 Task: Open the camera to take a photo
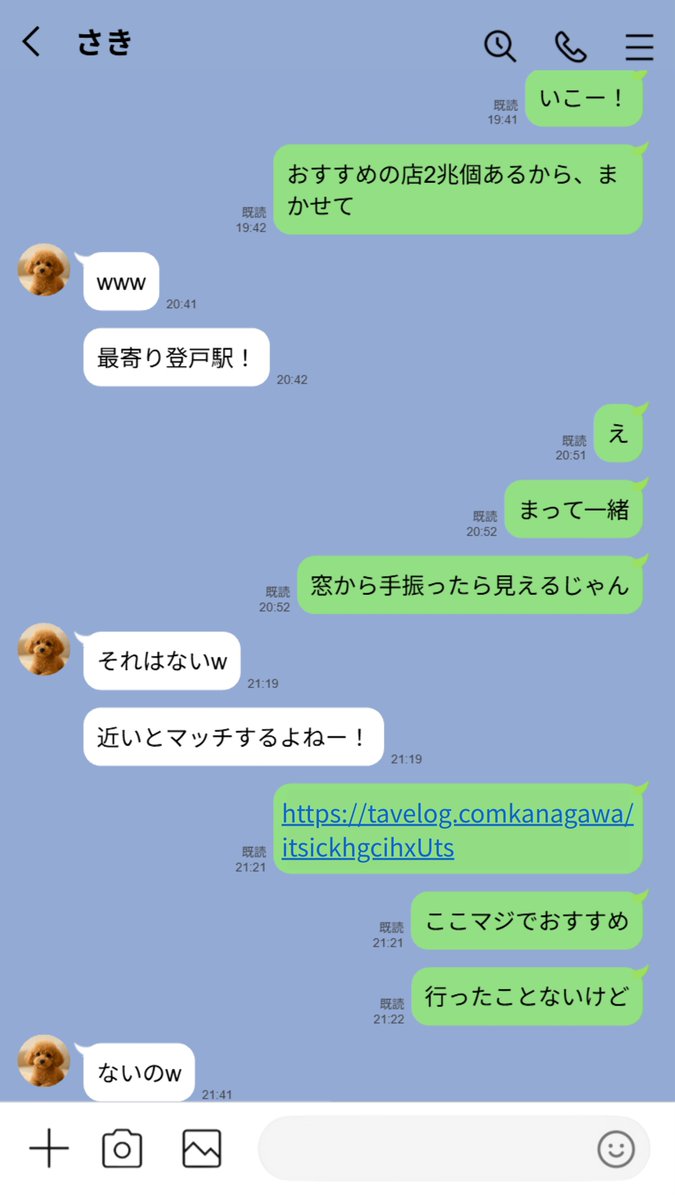(122, 1149)
